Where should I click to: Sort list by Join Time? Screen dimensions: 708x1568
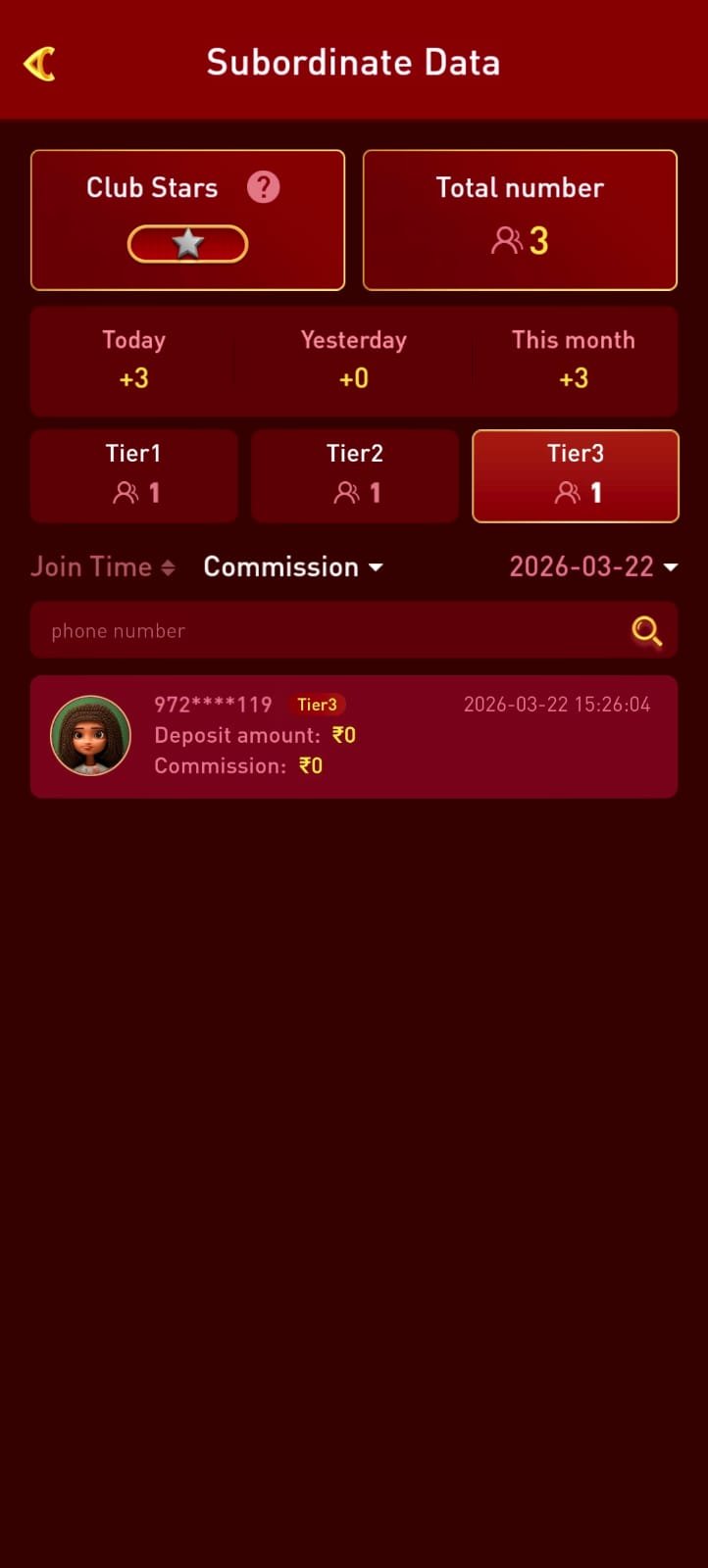click(103, 566)
